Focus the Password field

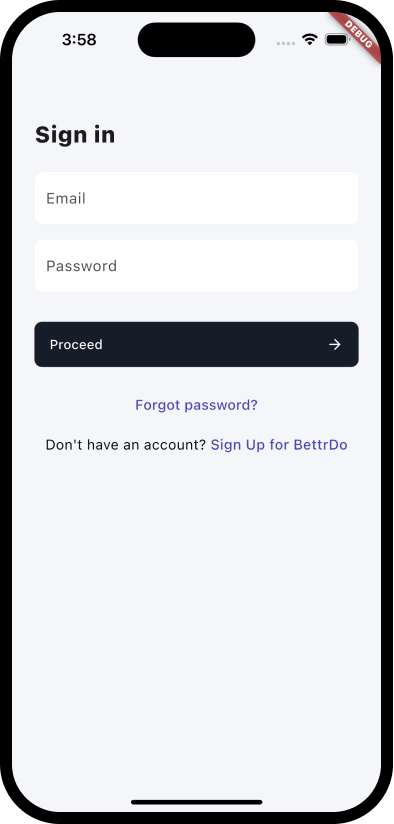coord(196,265)
